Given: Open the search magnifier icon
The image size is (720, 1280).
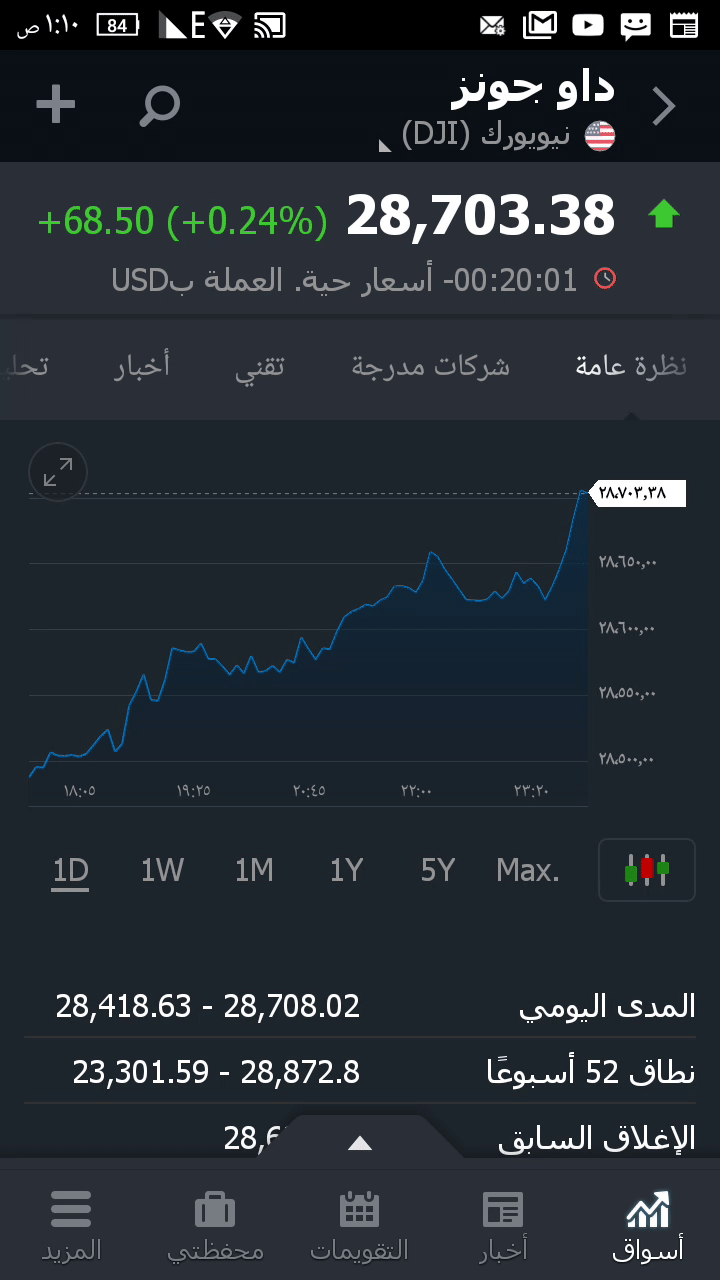Looking at the screenshot, I should pos(159,106).
